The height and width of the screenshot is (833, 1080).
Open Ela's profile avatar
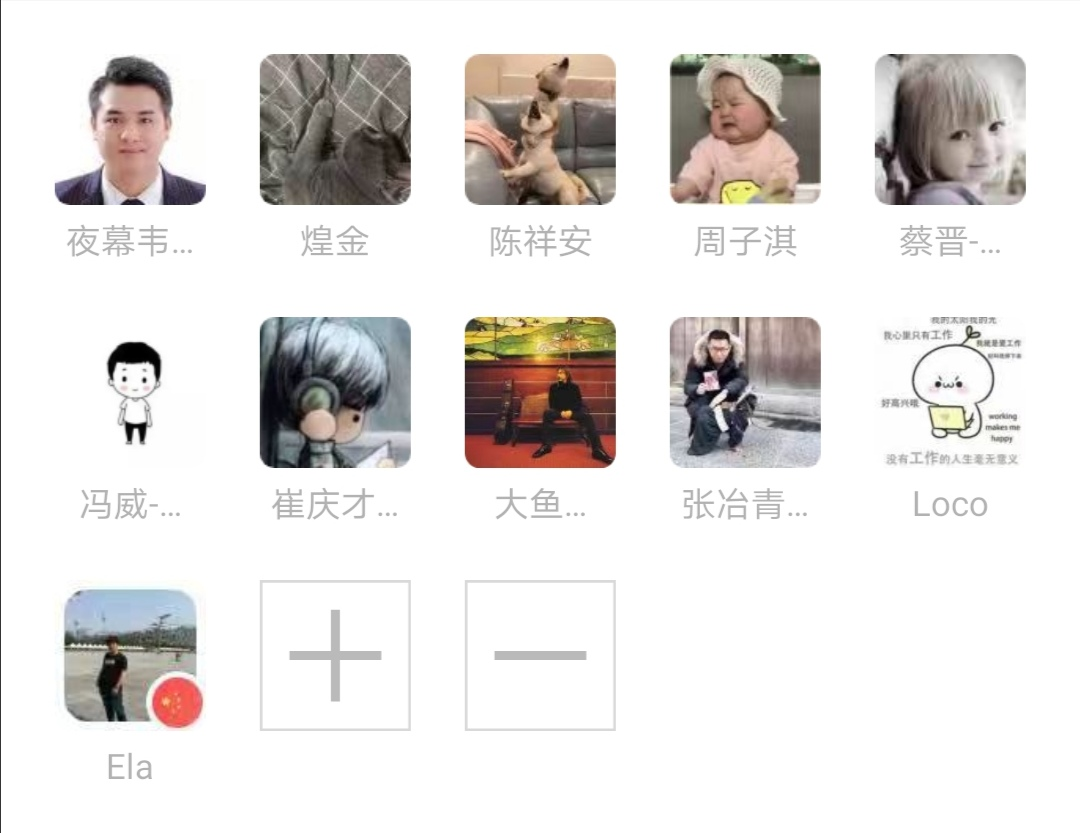tap(130, 656)
